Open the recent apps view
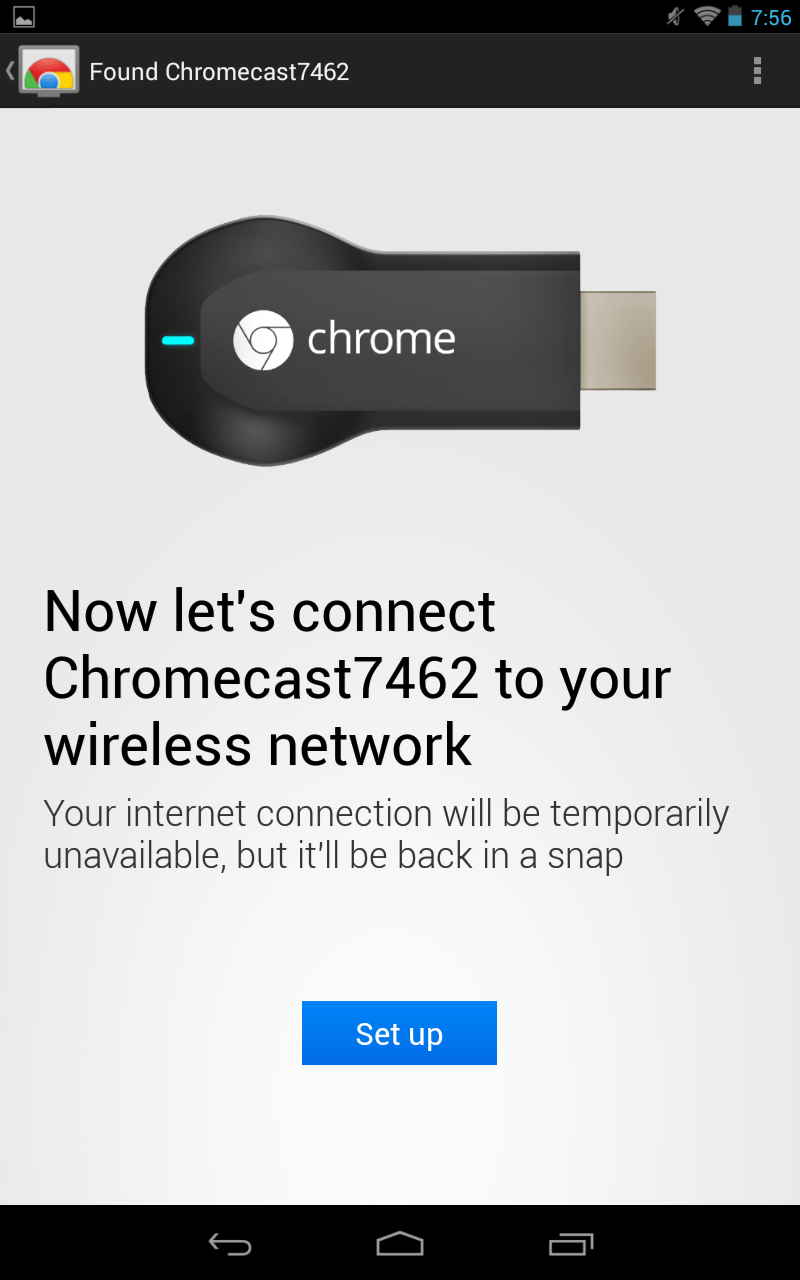The width and height of the screenshot is (800, 1280). click(571, 1244)
